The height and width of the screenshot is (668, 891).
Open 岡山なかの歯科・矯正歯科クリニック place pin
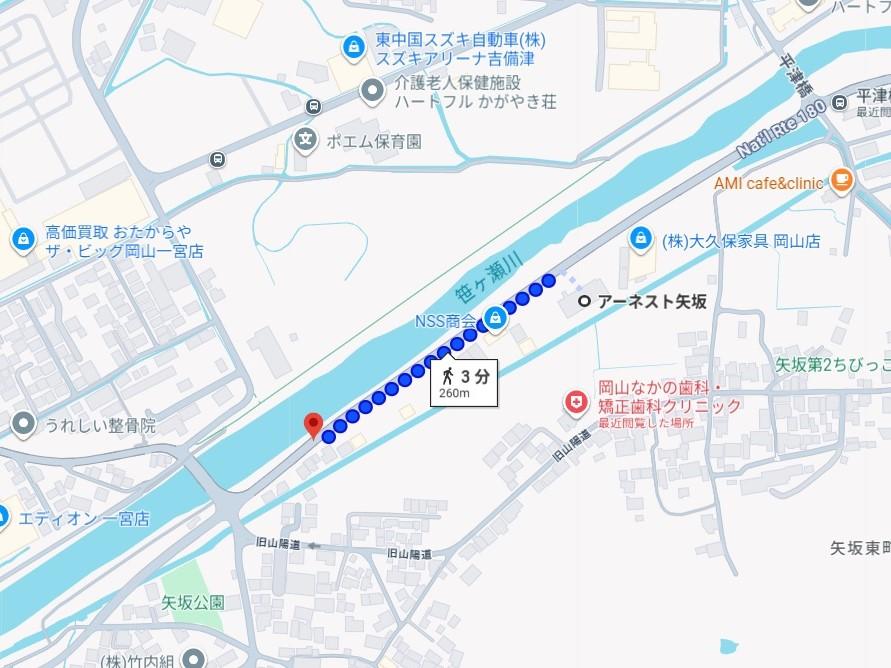[x=576, y=403]
